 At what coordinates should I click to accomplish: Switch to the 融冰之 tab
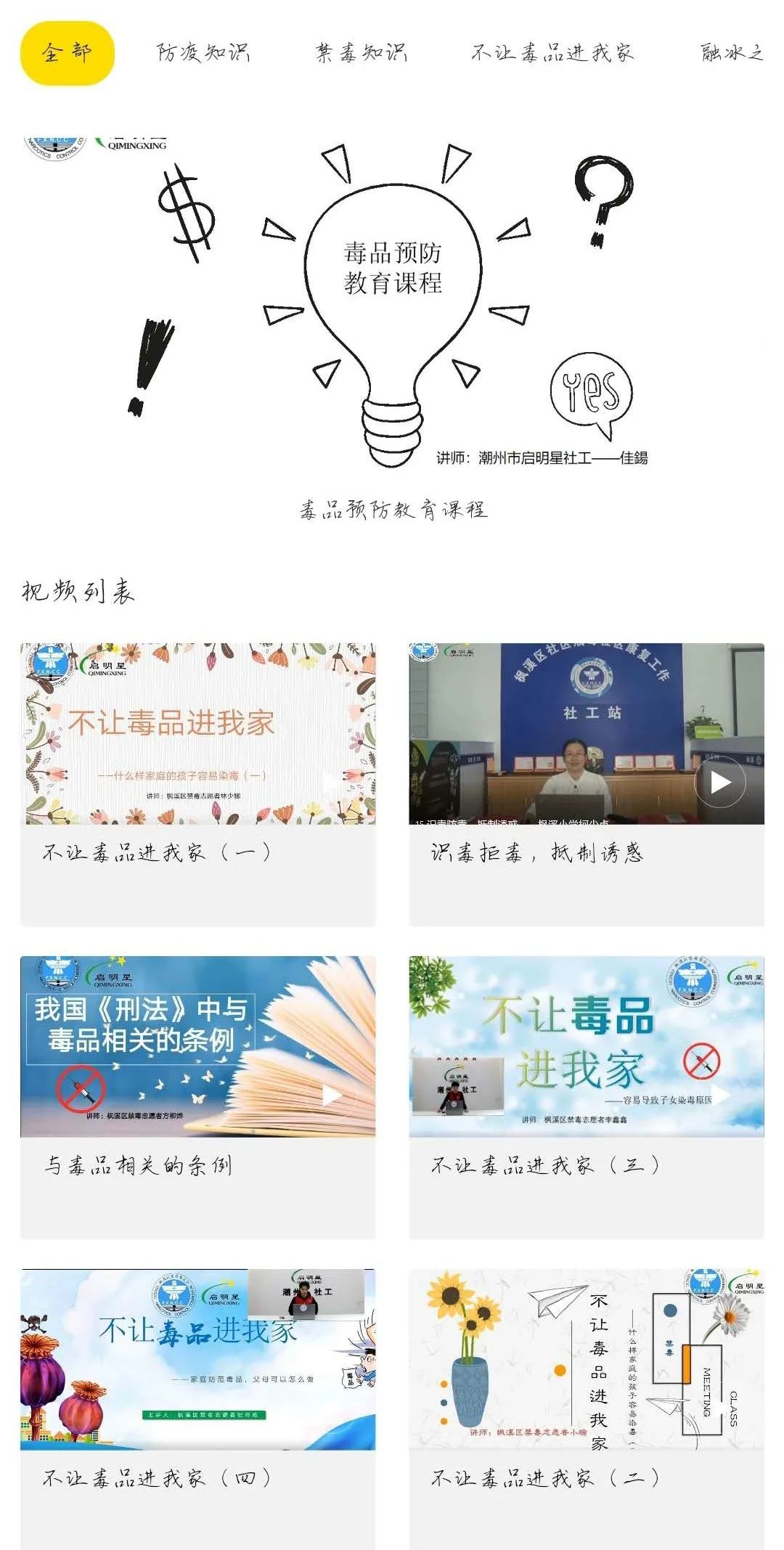[731, 53]
